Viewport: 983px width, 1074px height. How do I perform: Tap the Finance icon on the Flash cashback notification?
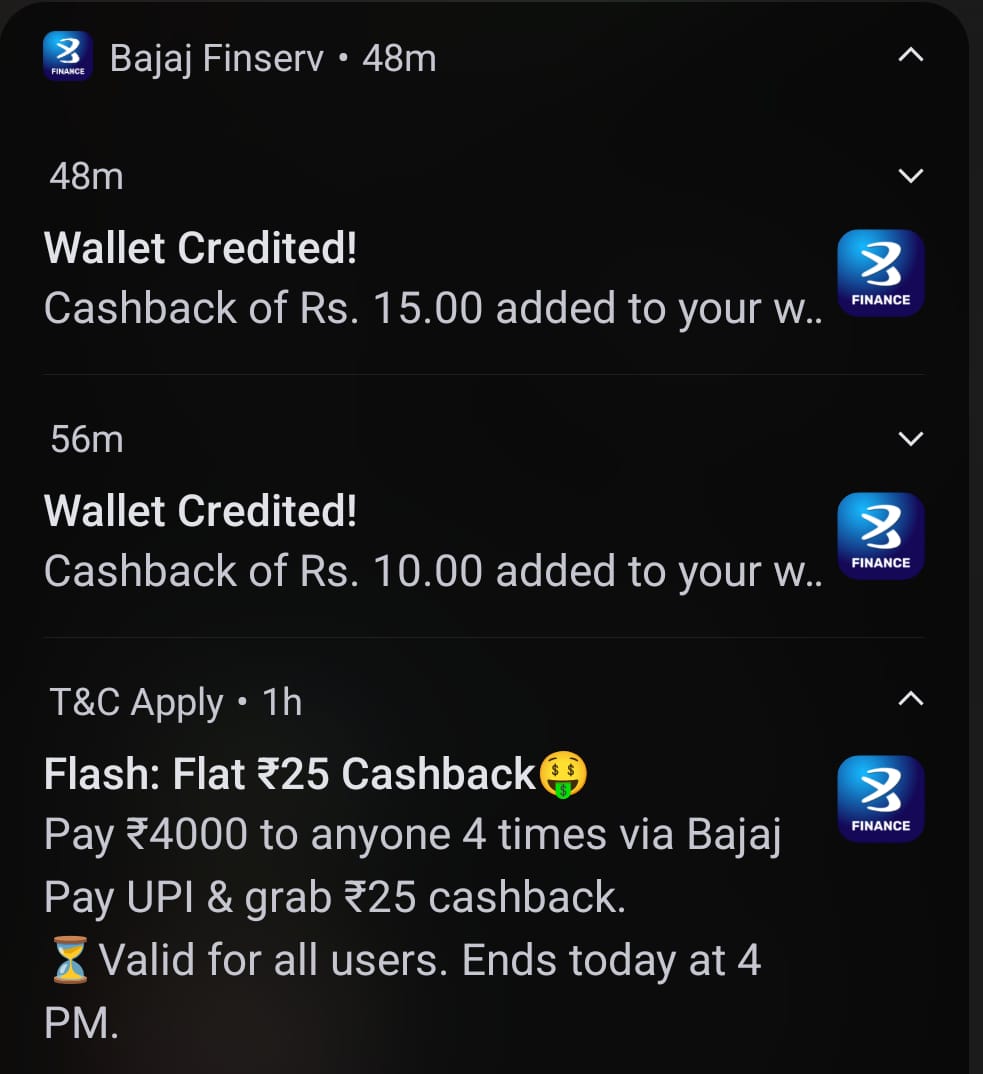(880, 798)
